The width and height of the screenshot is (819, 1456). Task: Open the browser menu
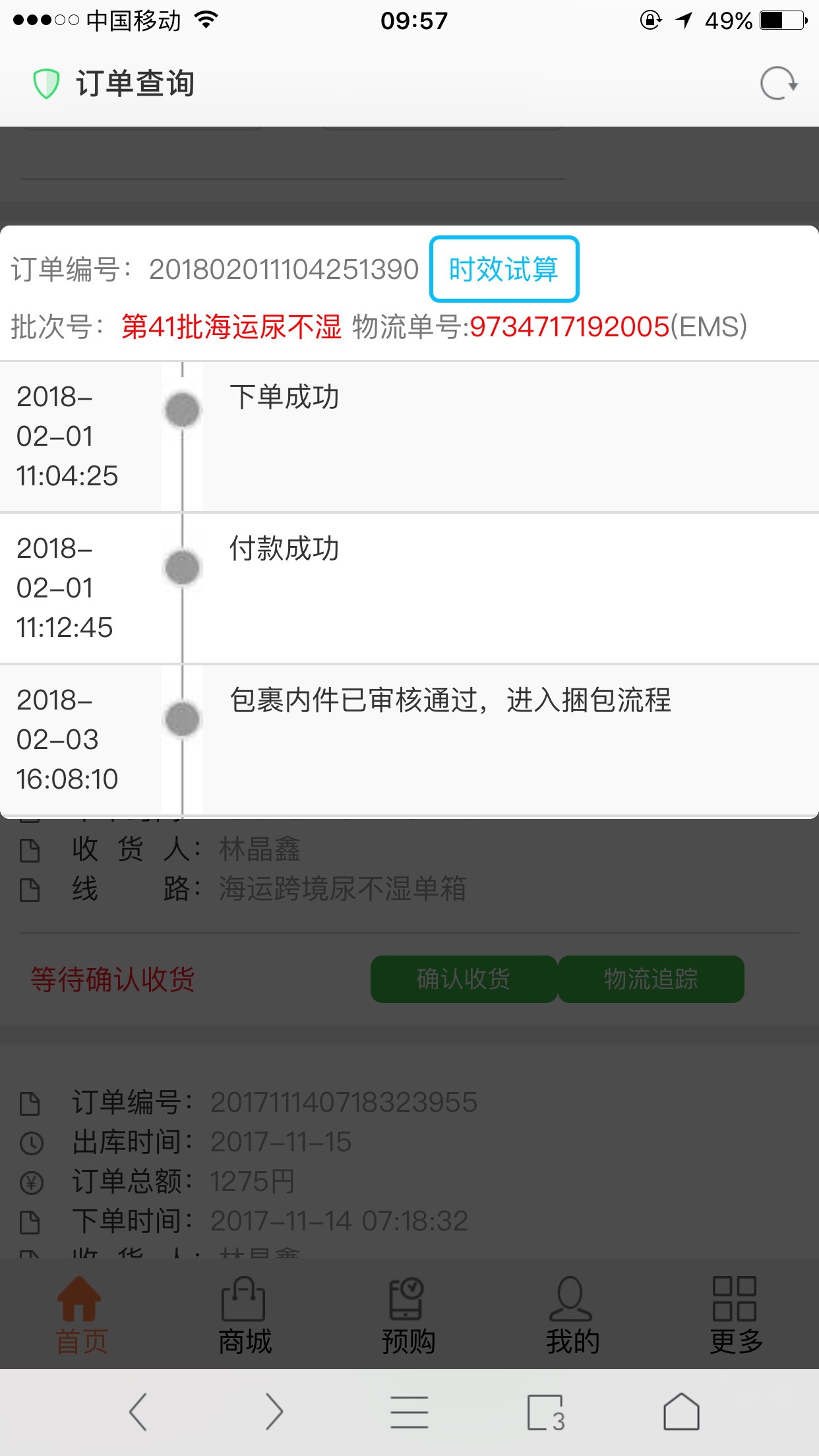click(x=409, y=1412)
